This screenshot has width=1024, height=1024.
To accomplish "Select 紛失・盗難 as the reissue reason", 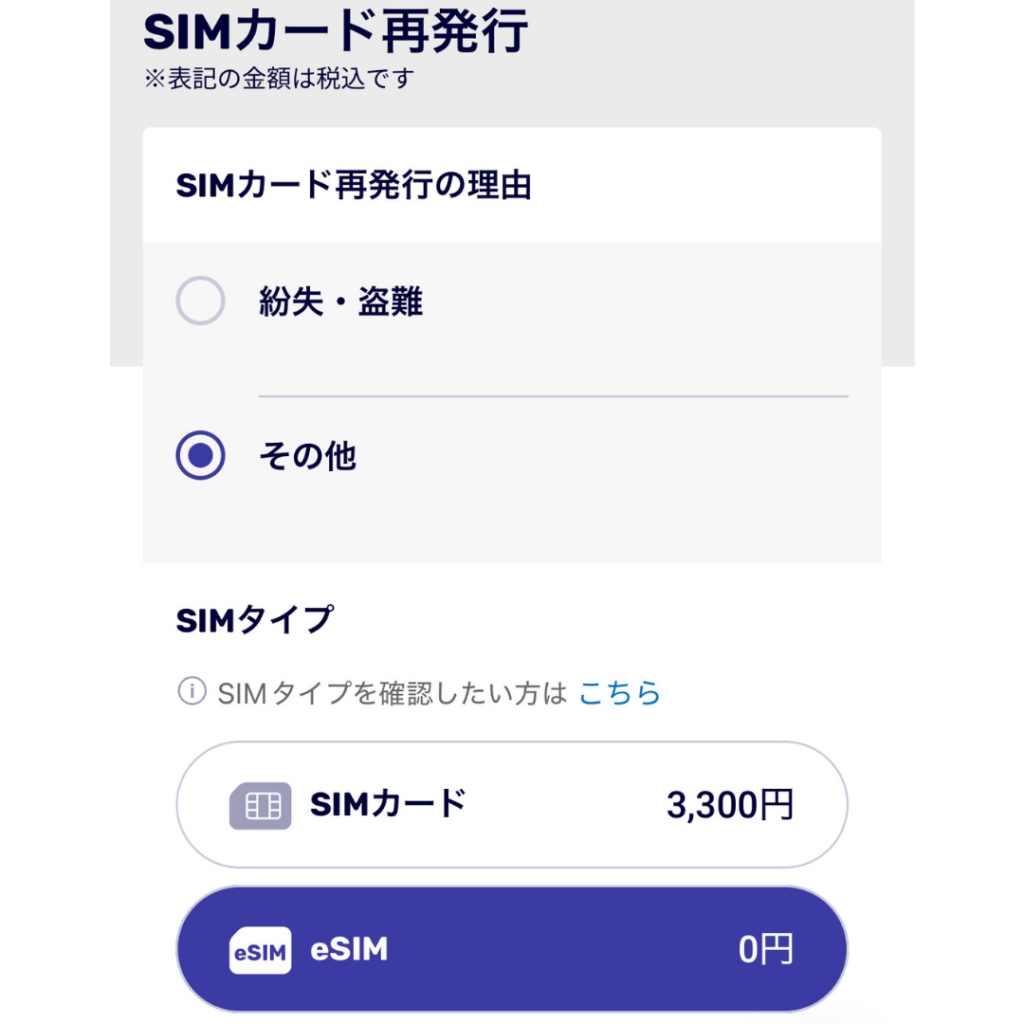I will point(200,301).
